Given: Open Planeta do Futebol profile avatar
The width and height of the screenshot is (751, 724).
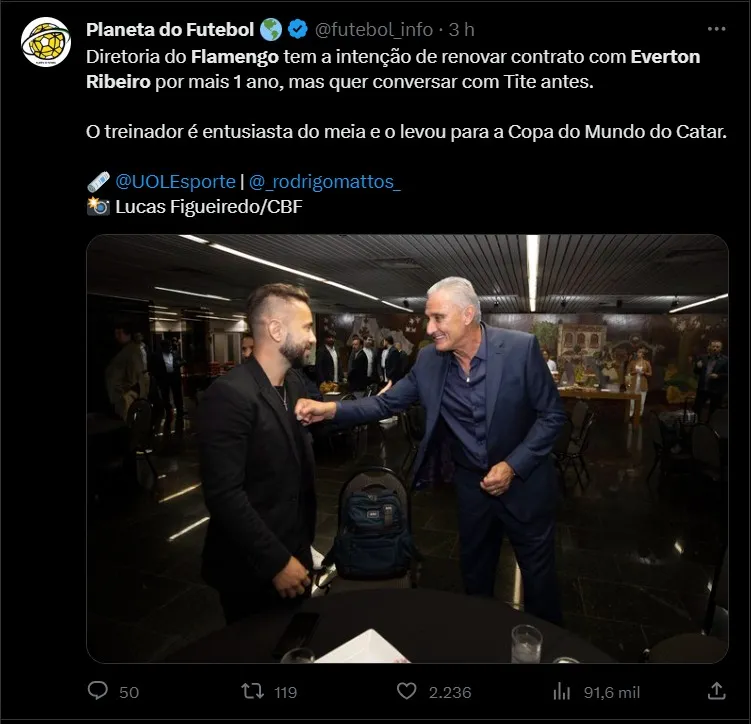Looking at the screenshot, I should click(46, 42).
